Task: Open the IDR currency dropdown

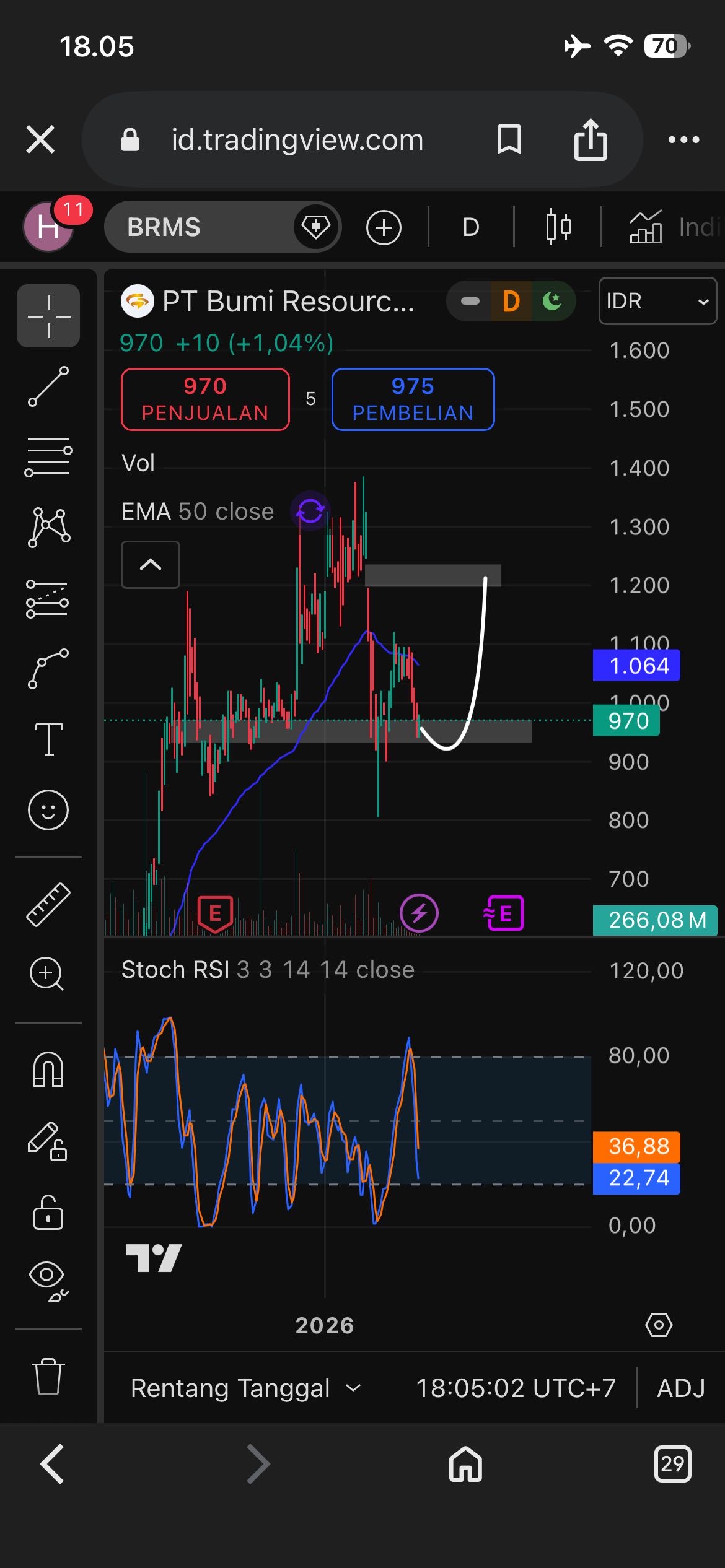Action: (x=657, y=302)
